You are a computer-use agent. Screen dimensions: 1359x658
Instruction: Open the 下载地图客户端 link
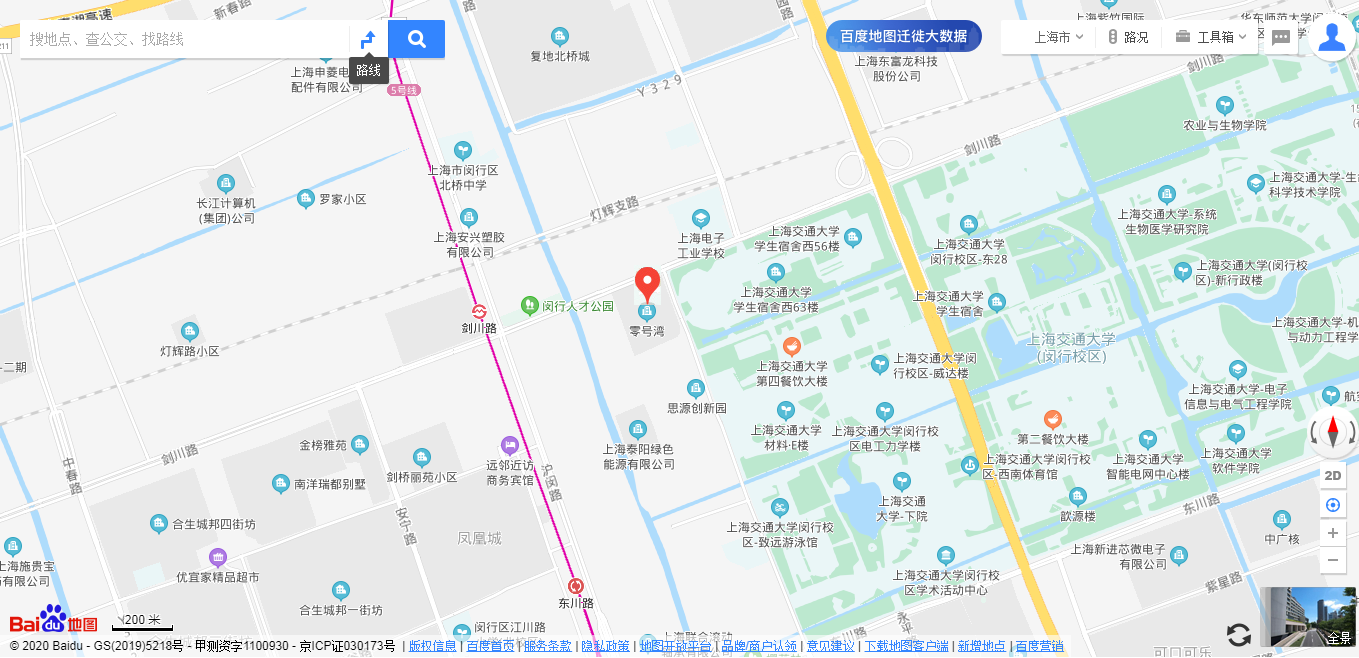click(906, 646)
